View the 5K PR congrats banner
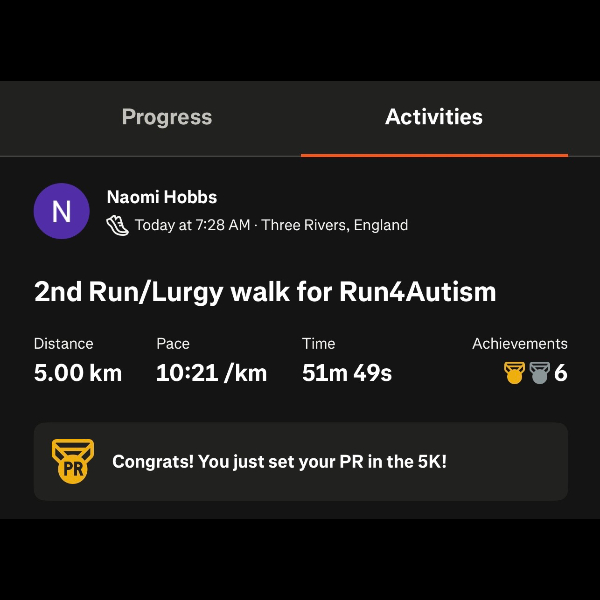Image resolution: width=600 pixels, height=600 pixels. click(x=300, y=461)
